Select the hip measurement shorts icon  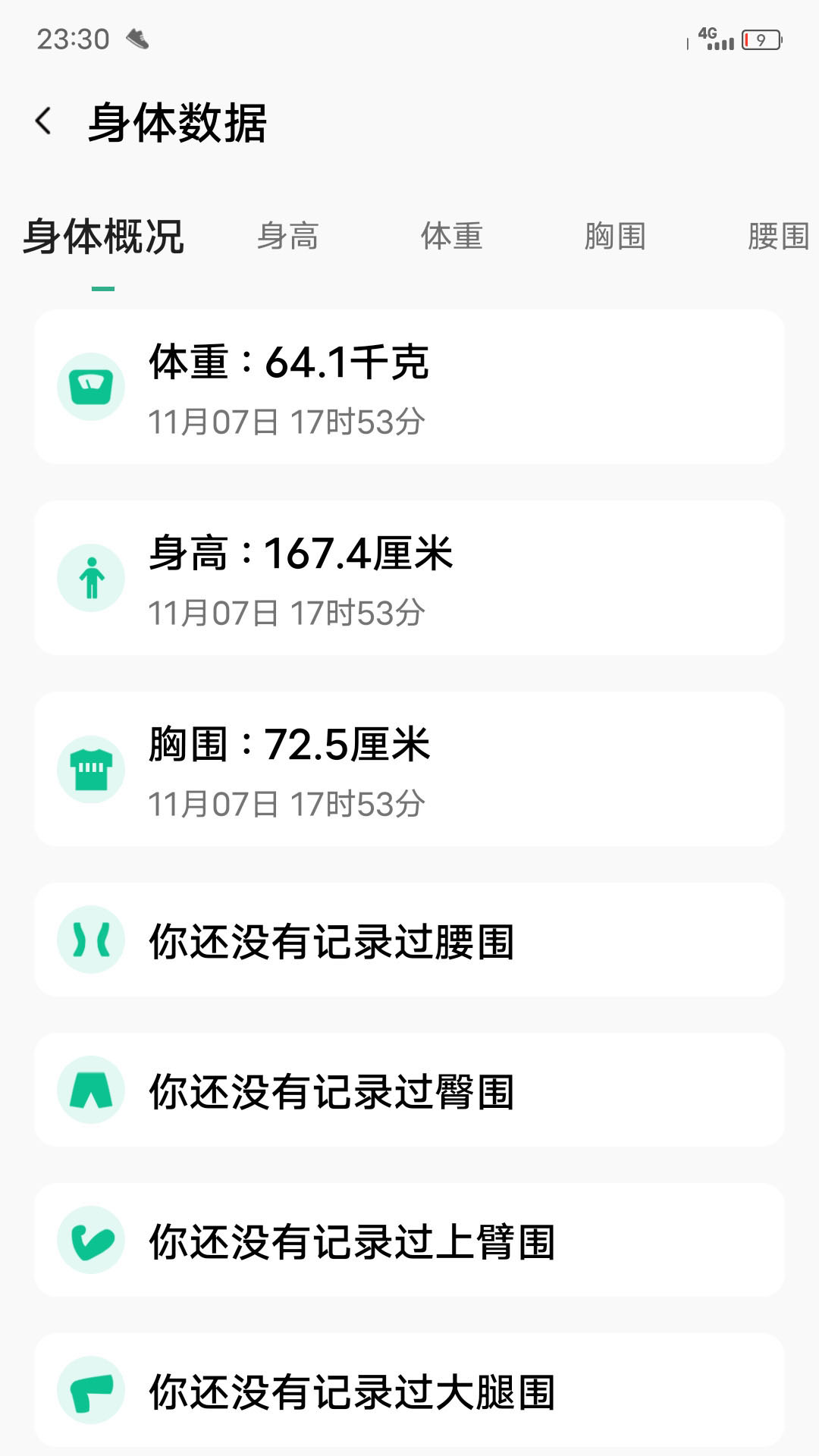(x=91, y=1090)
